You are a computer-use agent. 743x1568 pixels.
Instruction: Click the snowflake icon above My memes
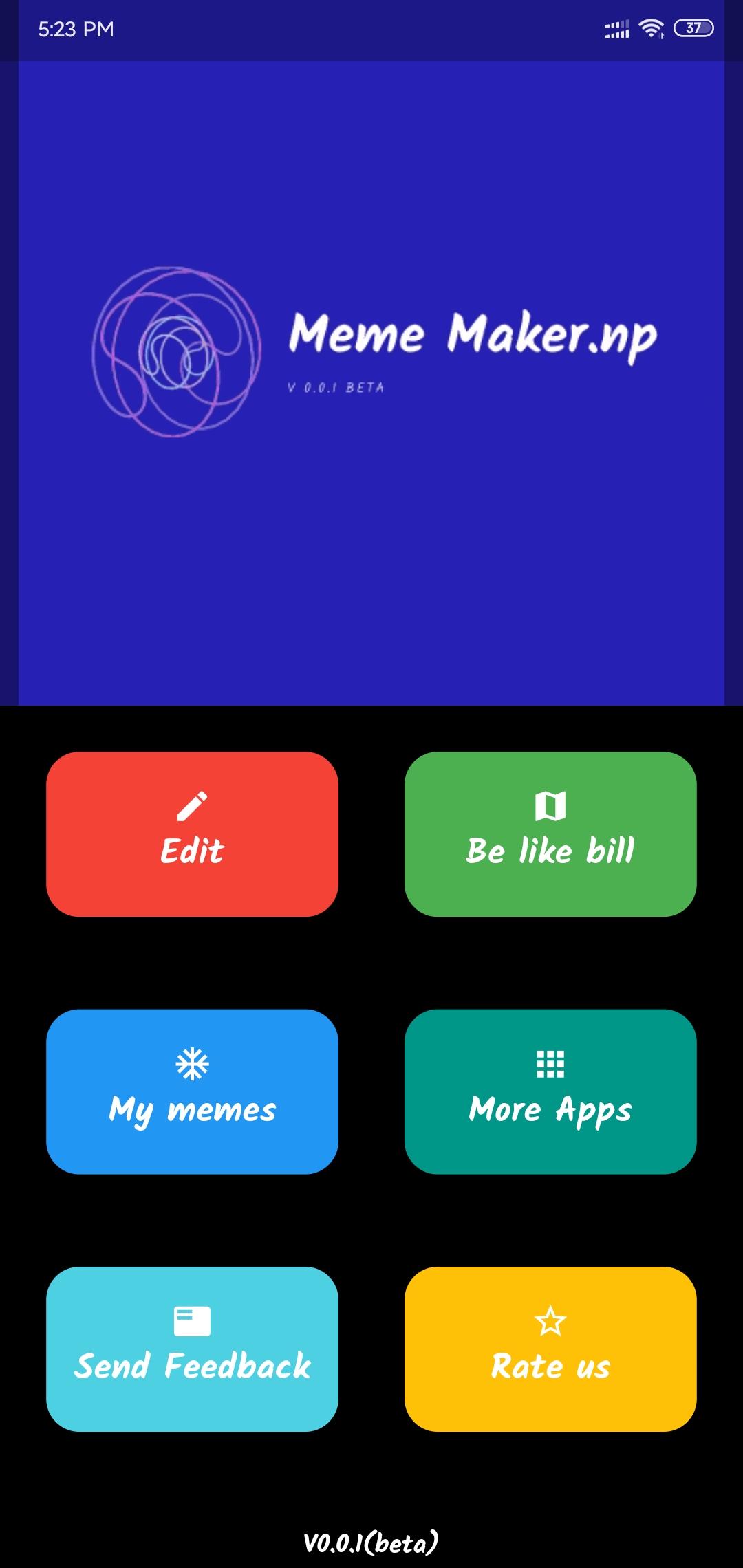click(x=193, y=1065)
